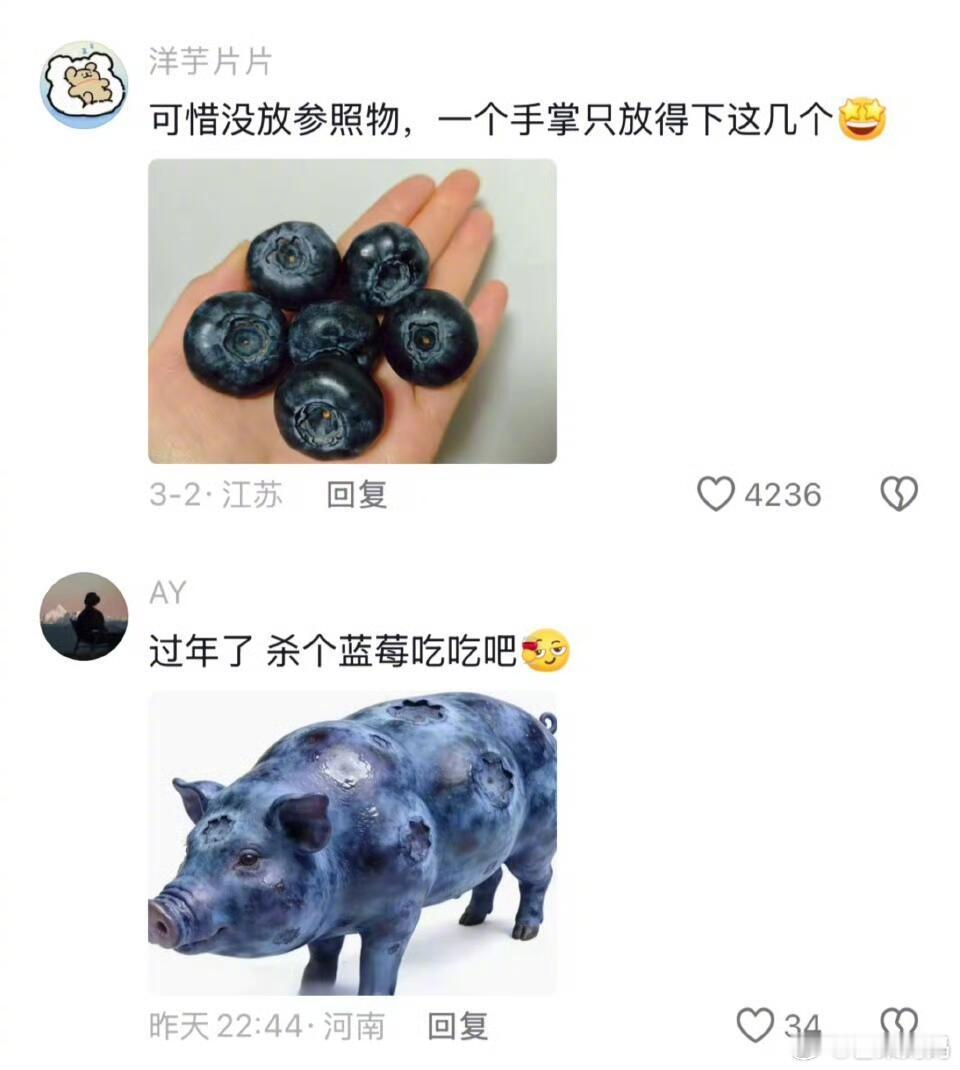Viewport: 960px width, 1070px height.
Task: Tap the 回复 link under the blueberry photo
Action: coord(359,493)
